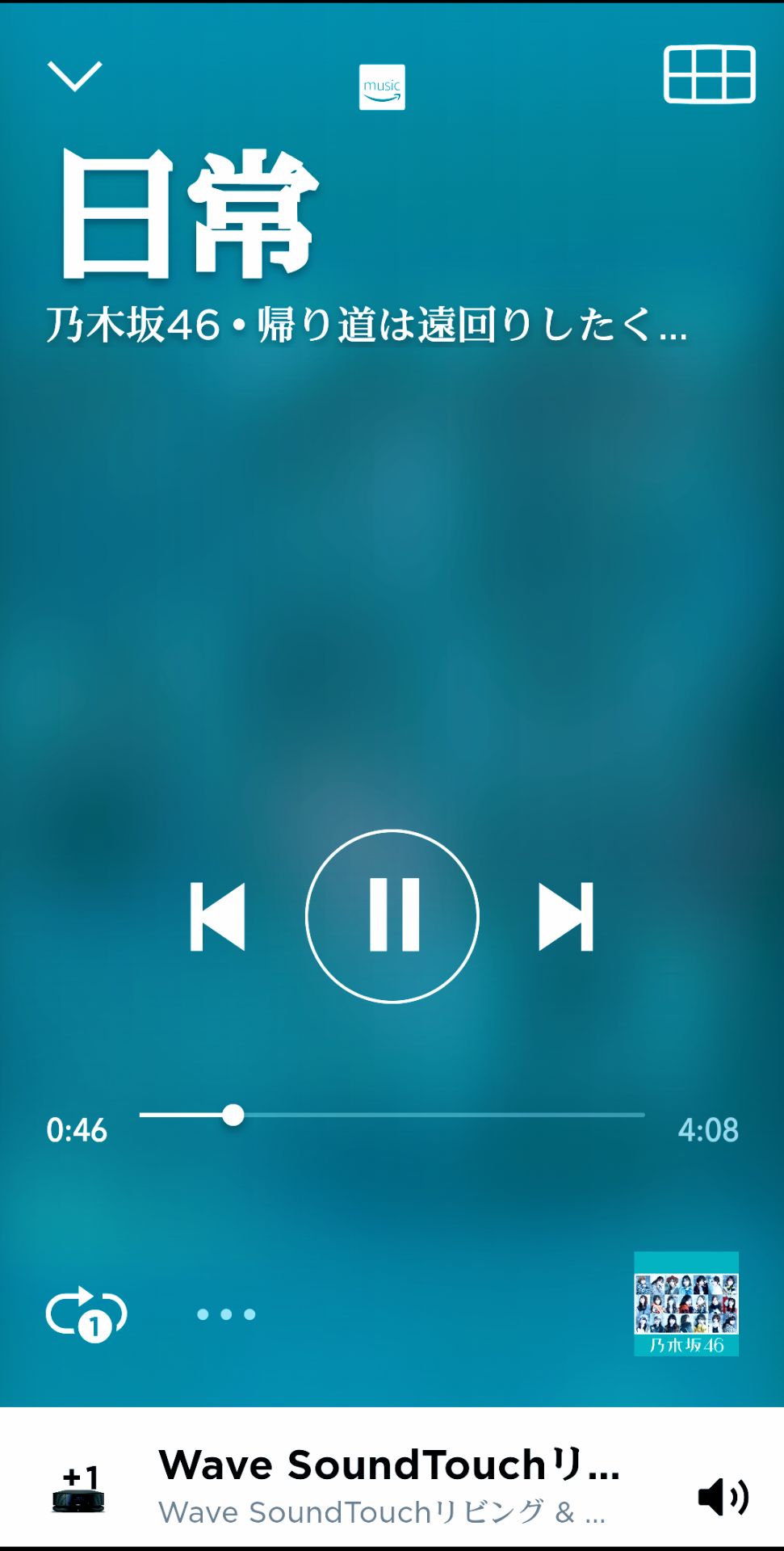Pause the song 日常
This screenshot has height=1551, width=784.
coord(392,916)
